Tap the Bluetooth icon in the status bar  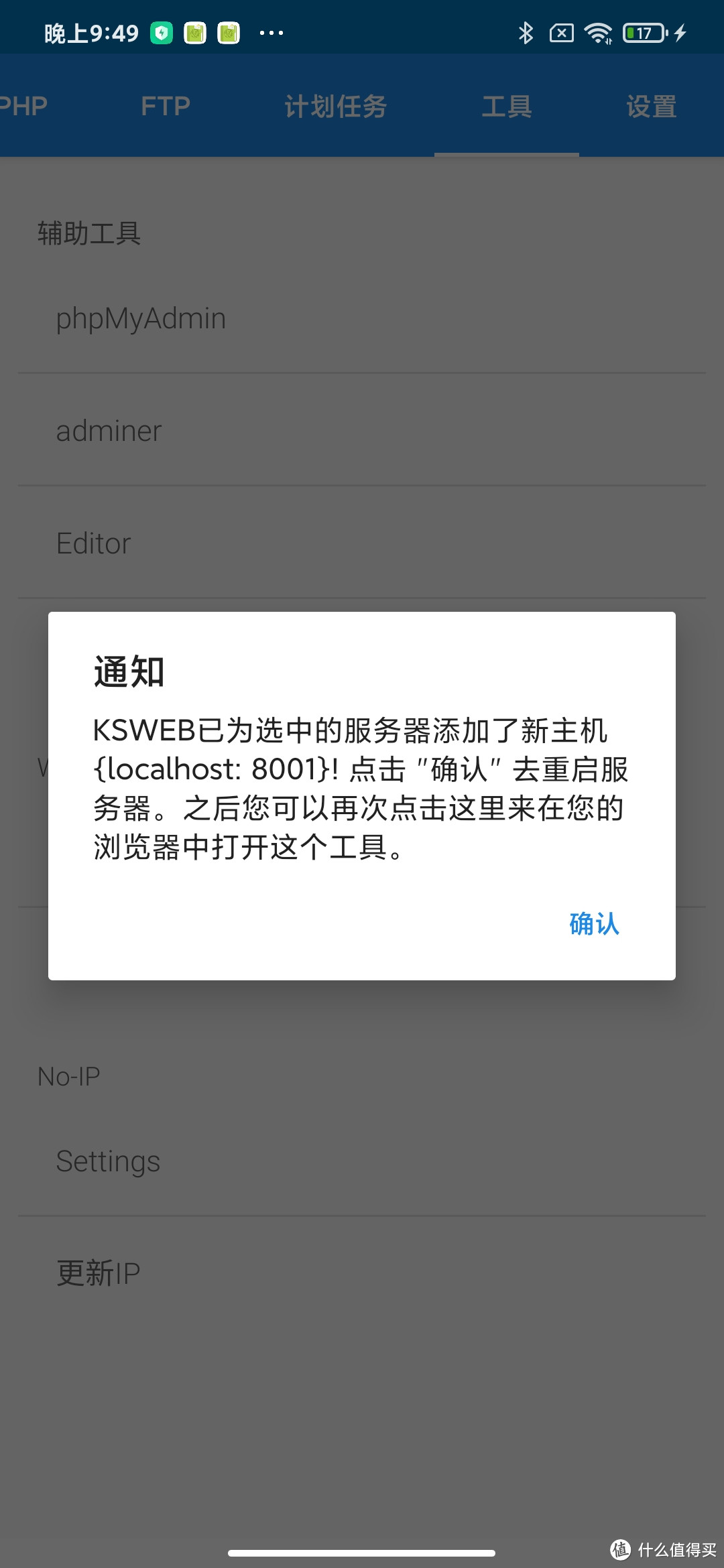(525, 32)
